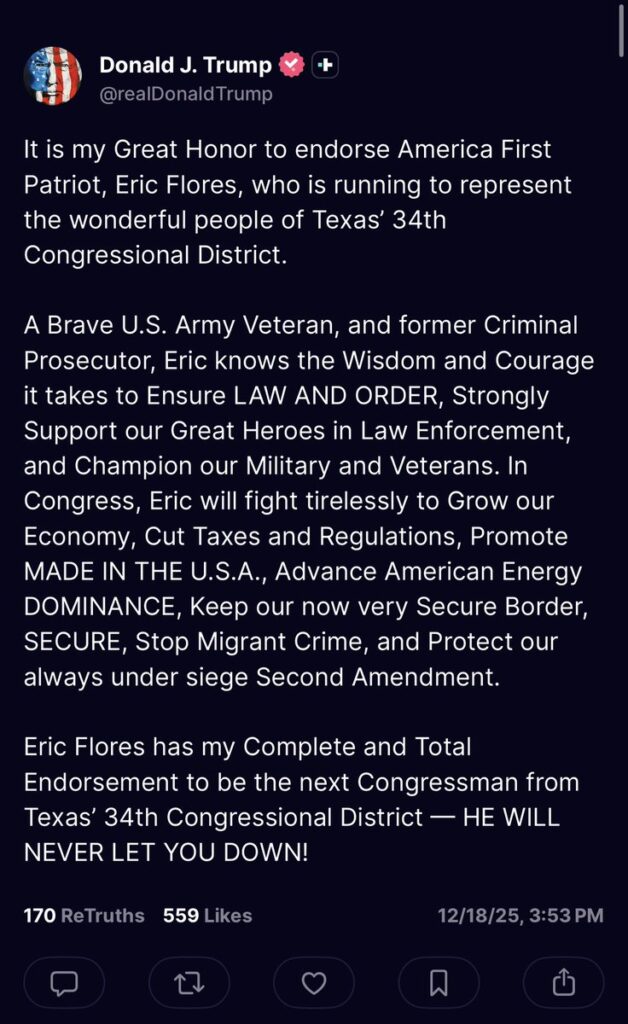Screen dimensions: 628x1024
Task: View the 170 ReTruths list
Action: pyautogui.click(x=84, y=915)
